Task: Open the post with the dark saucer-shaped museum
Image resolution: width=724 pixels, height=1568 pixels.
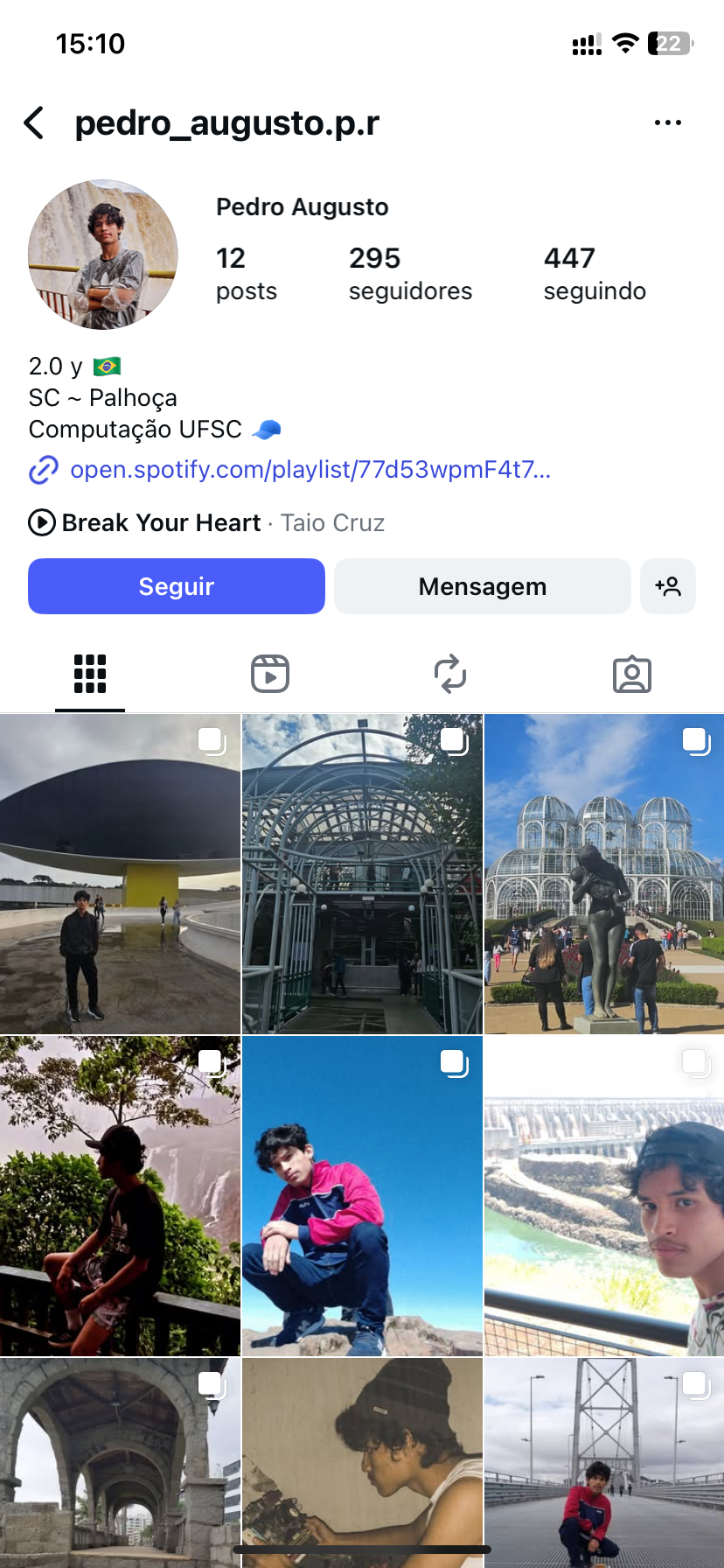Action: click(120, 873)
